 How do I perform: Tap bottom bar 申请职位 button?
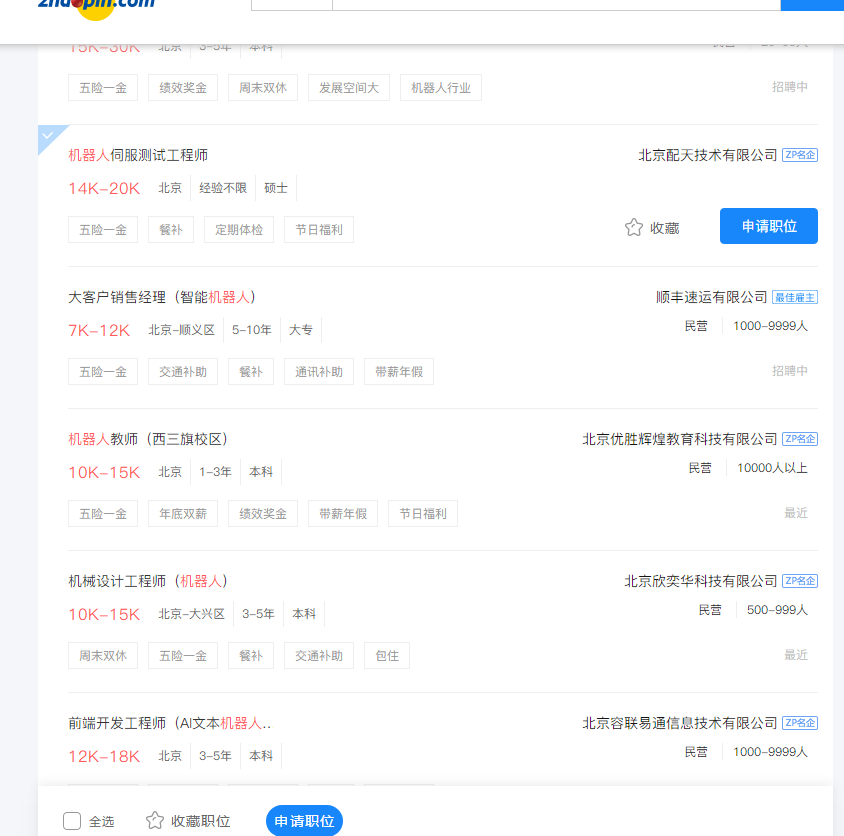(x=304, y=821)
